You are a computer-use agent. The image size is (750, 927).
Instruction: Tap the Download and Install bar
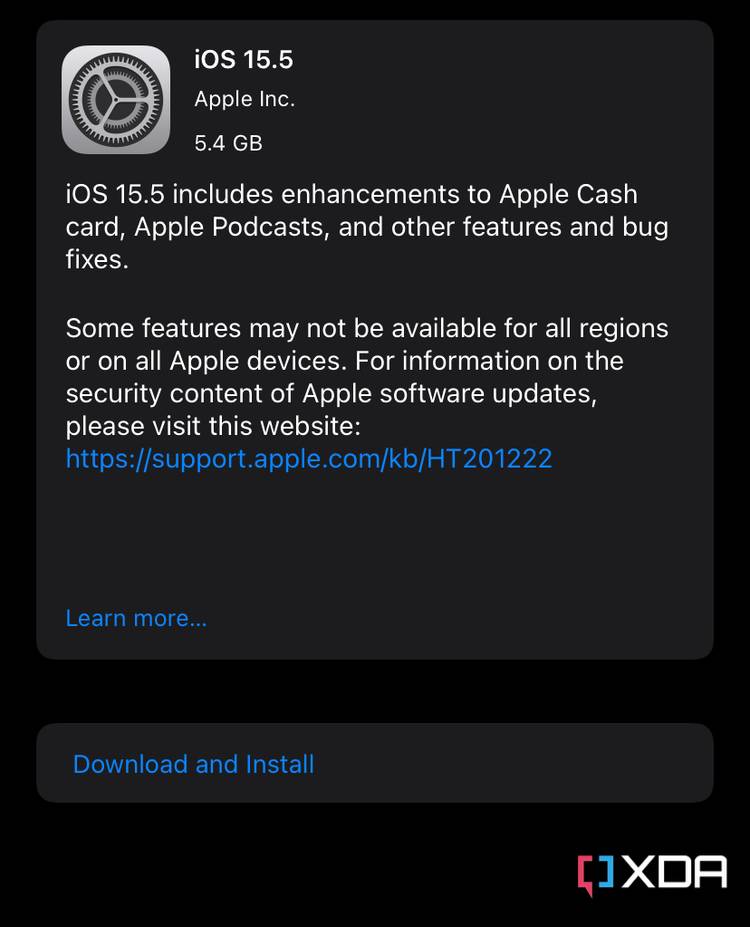(375, 763)
